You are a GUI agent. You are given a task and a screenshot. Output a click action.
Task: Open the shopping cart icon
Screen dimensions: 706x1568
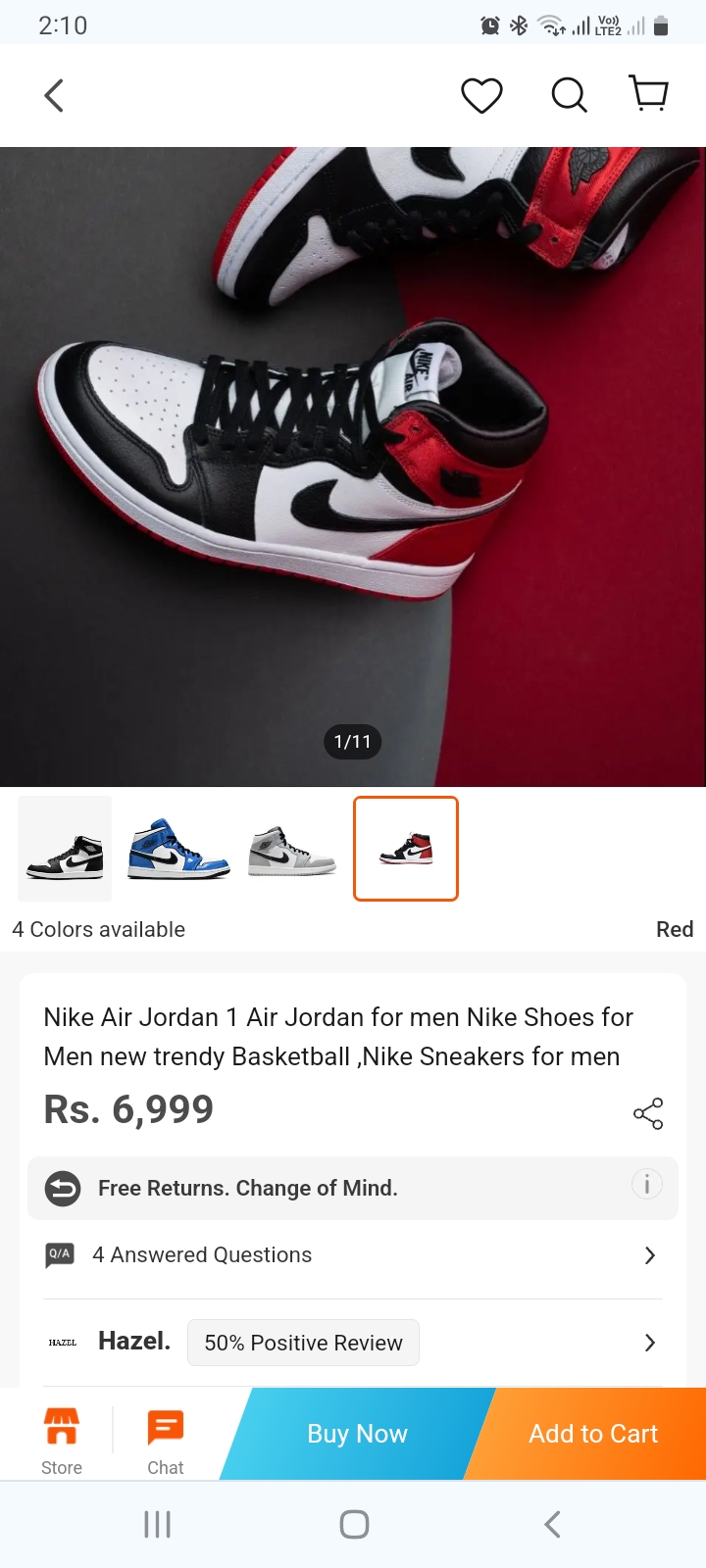[648, 95]
